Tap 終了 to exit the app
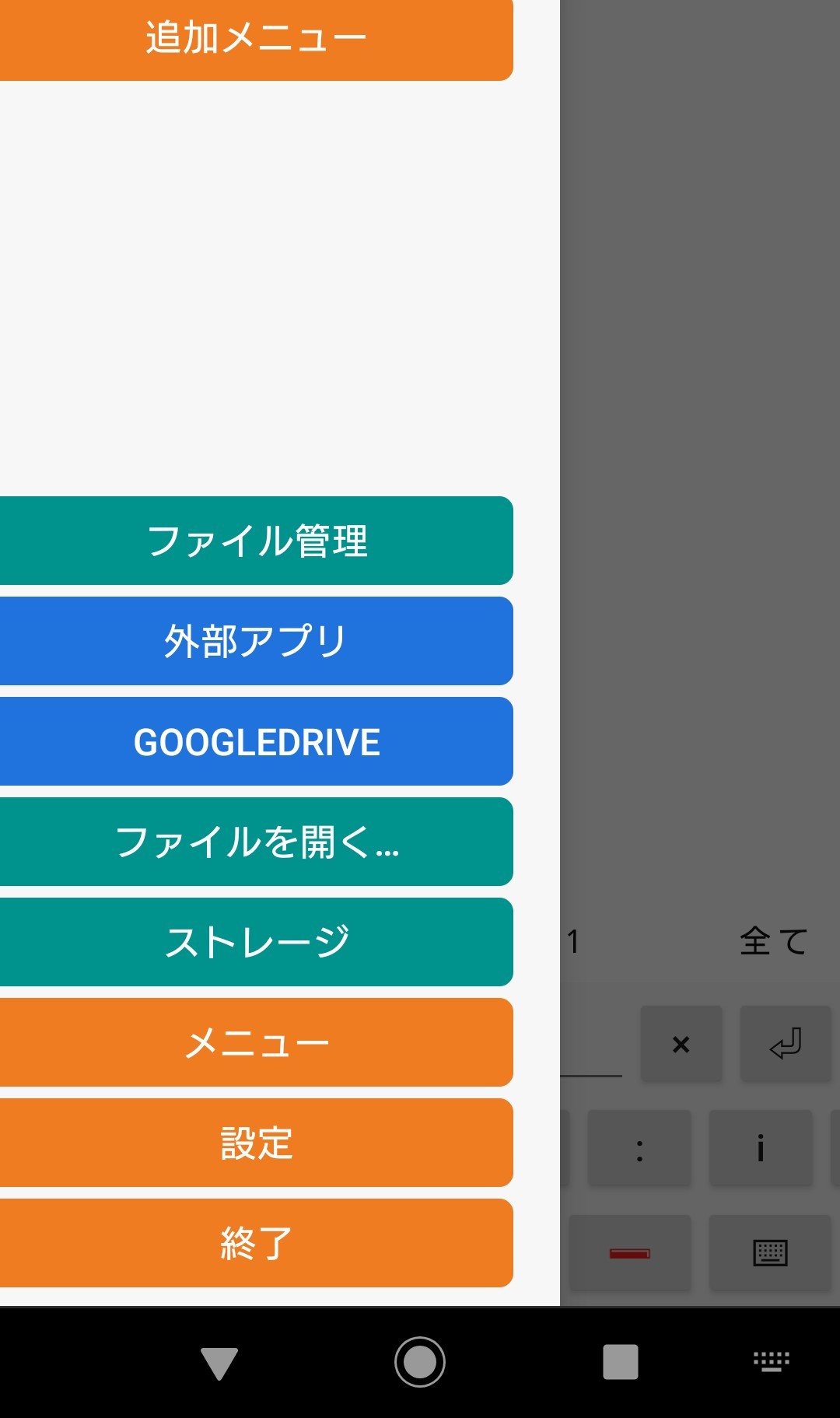This screenshot has width=840, height=1418. 257,1243
